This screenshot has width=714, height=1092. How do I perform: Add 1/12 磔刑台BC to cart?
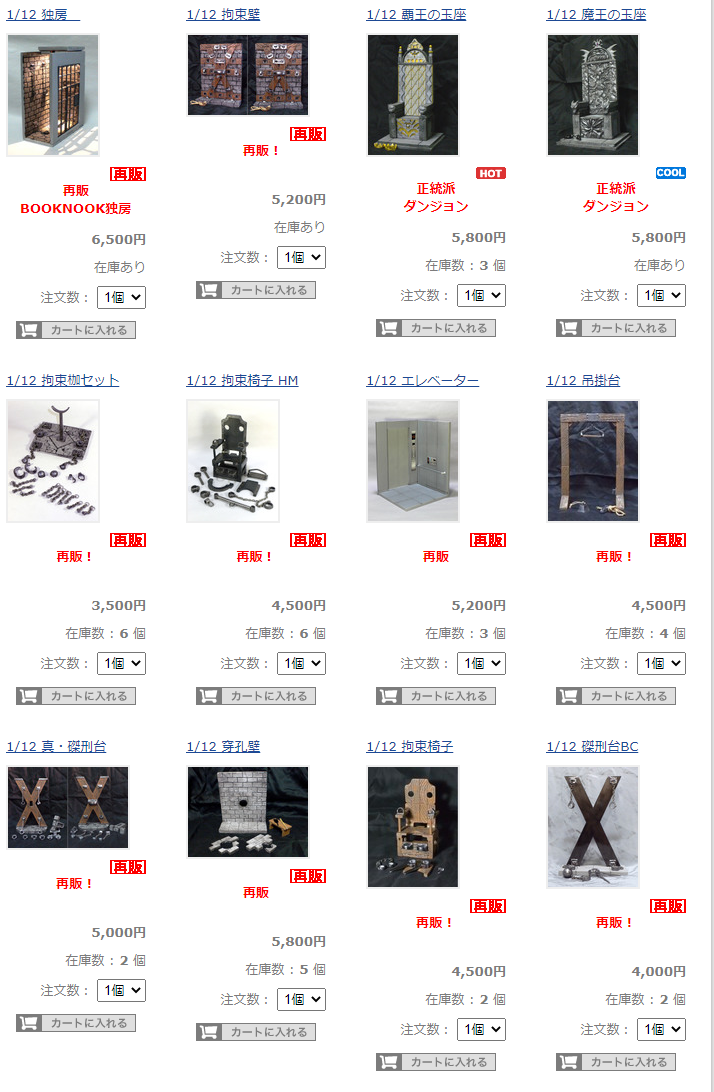(x=616, y=1062)
